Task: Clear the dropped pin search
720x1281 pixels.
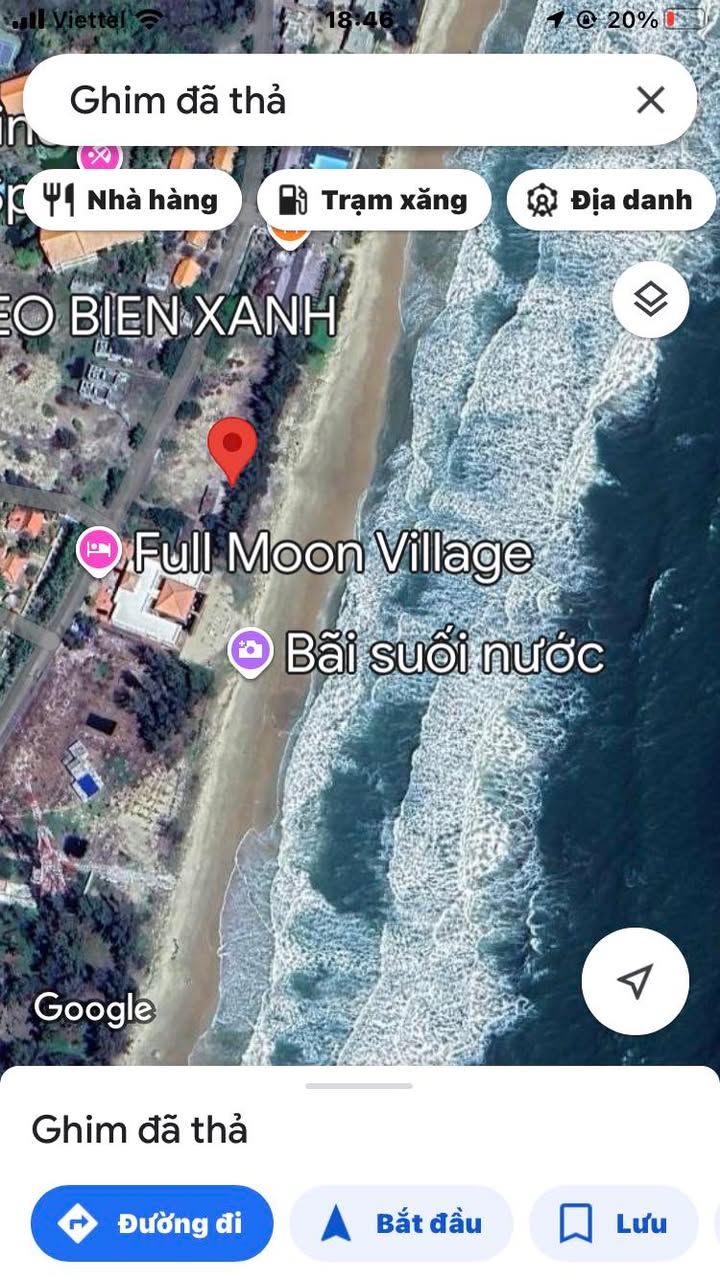Action: click(650, 100)
